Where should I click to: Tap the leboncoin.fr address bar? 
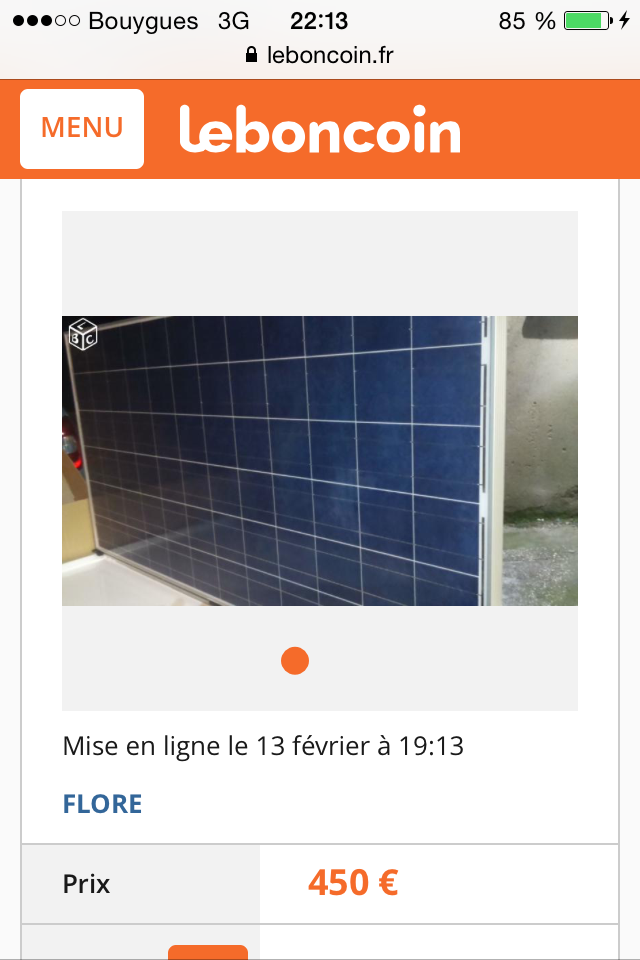(320, 56)
